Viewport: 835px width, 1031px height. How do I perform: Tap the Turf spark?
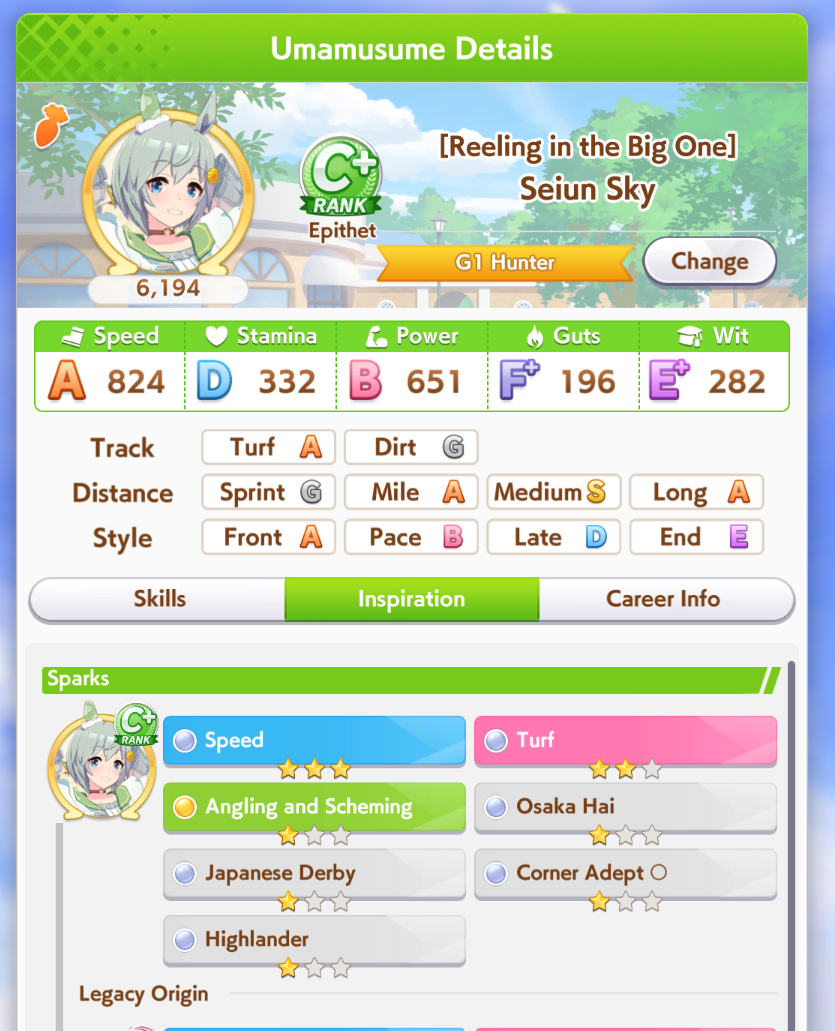pos(625,741)
